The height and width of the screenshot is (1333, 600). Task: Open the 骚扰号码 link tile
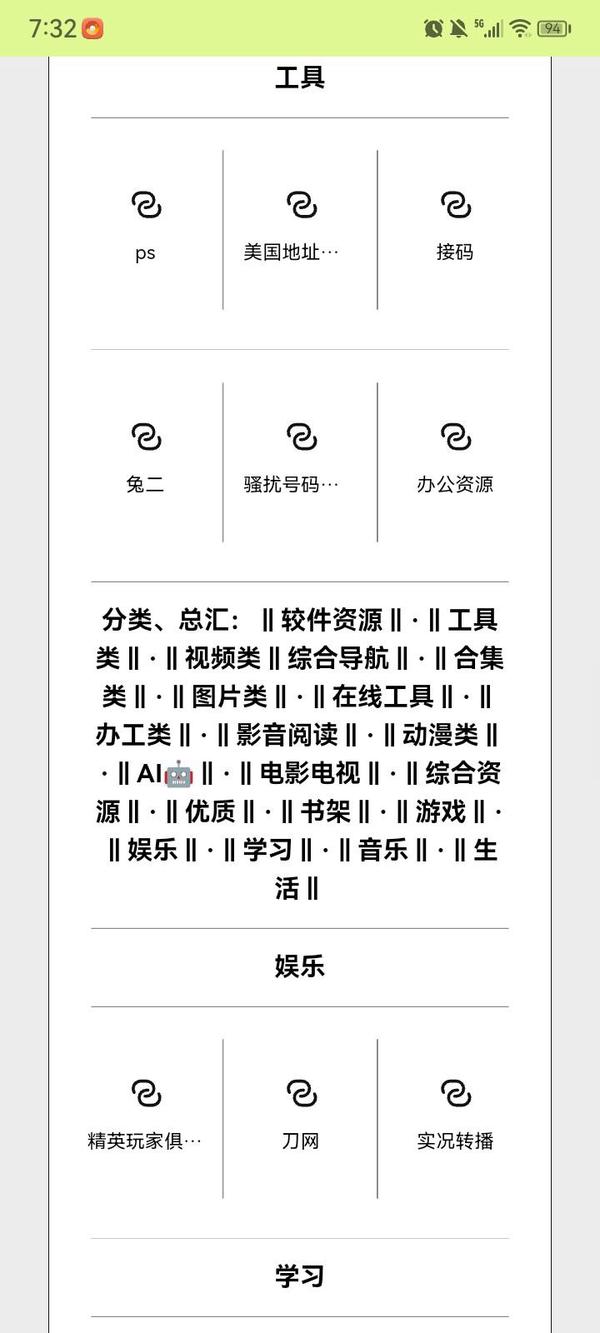click(x=301, y=460)
